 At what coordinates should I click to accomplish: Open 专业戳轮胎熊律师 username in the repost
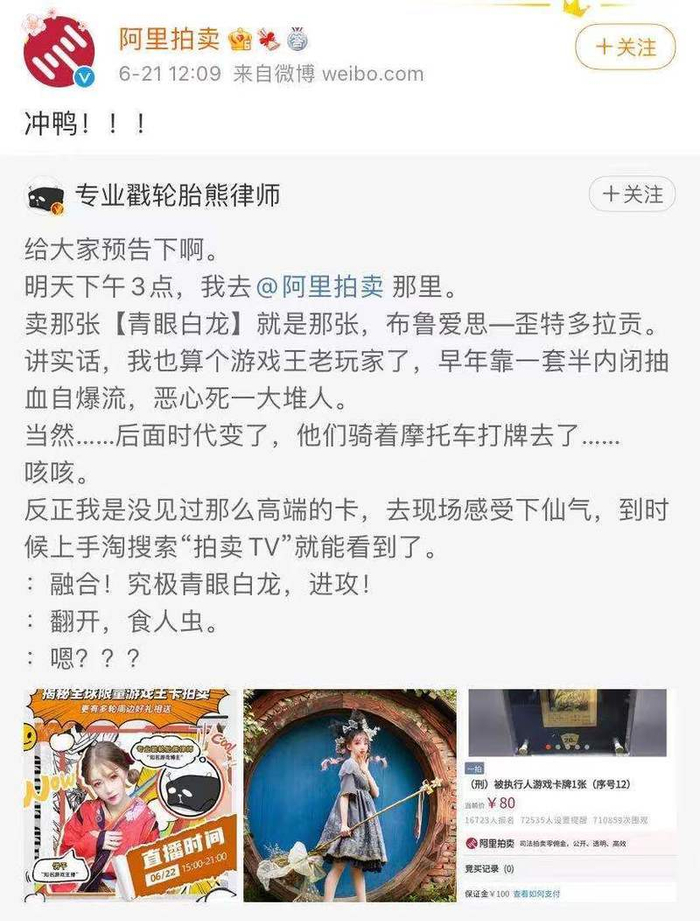click(178, 196)
